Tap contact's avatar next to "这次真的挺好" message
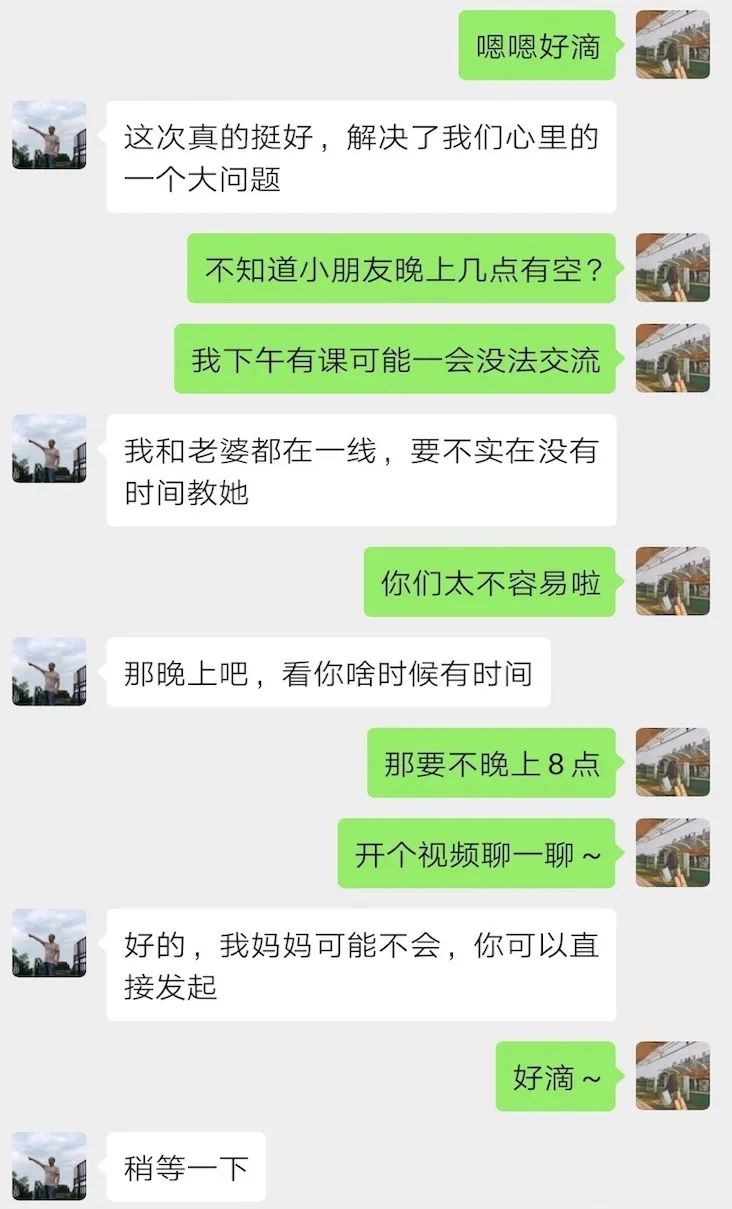This screenshot has width=732, height=1209. click(x=49, y=135)
